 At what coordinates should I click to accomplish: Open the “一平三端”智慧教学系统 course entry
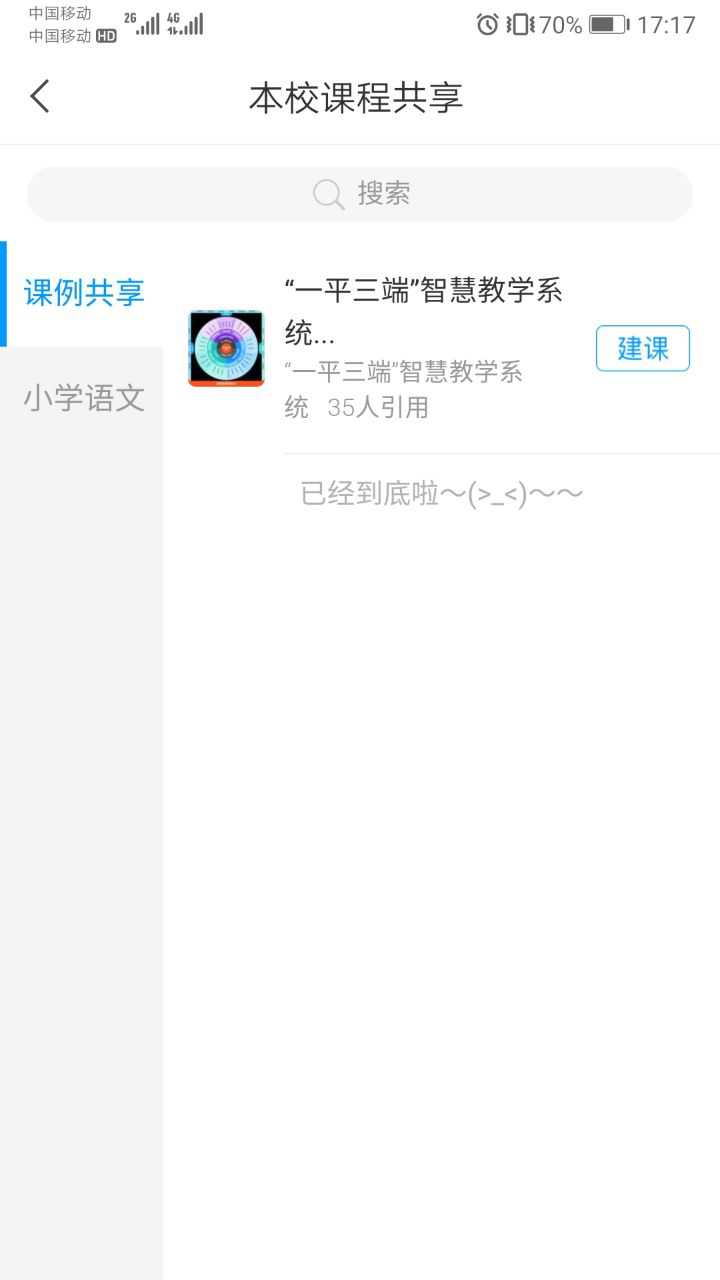[x=420, y=348]
